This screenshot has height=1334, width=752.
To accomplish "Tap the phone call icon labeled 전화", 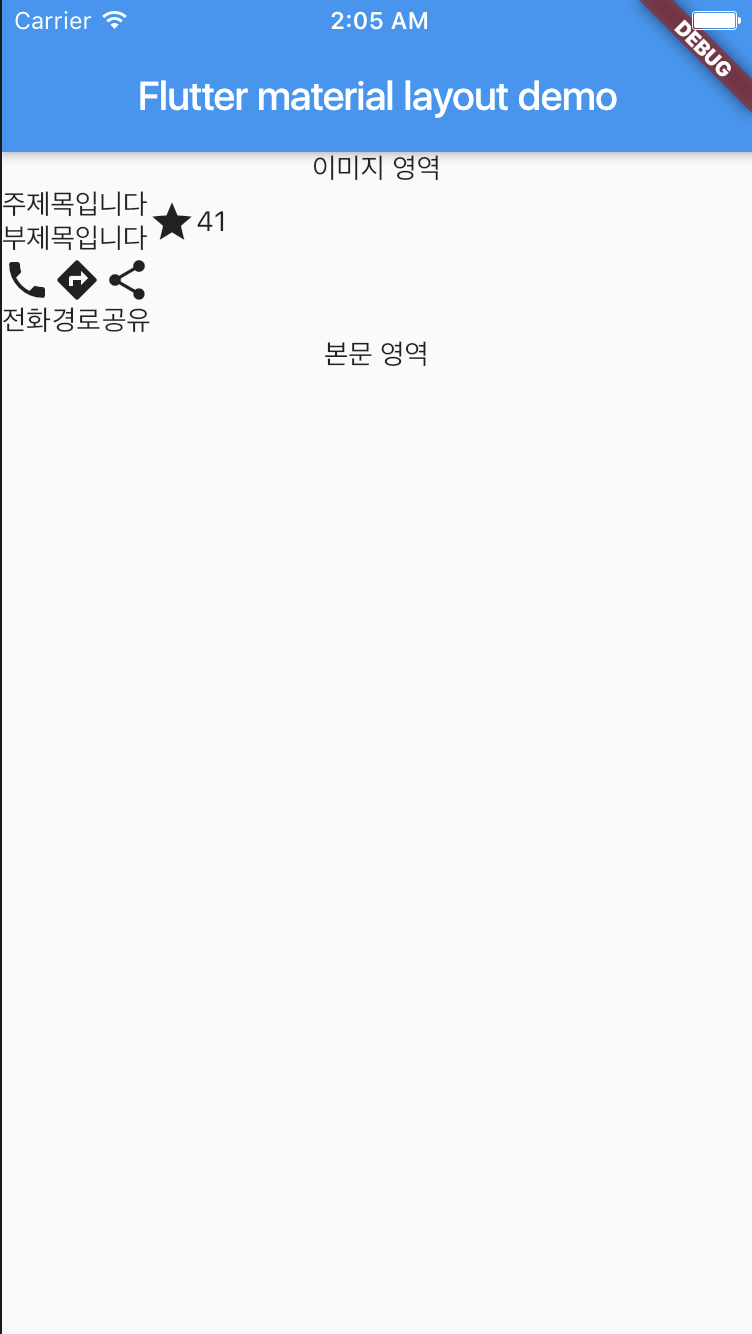I will (27, 280).
